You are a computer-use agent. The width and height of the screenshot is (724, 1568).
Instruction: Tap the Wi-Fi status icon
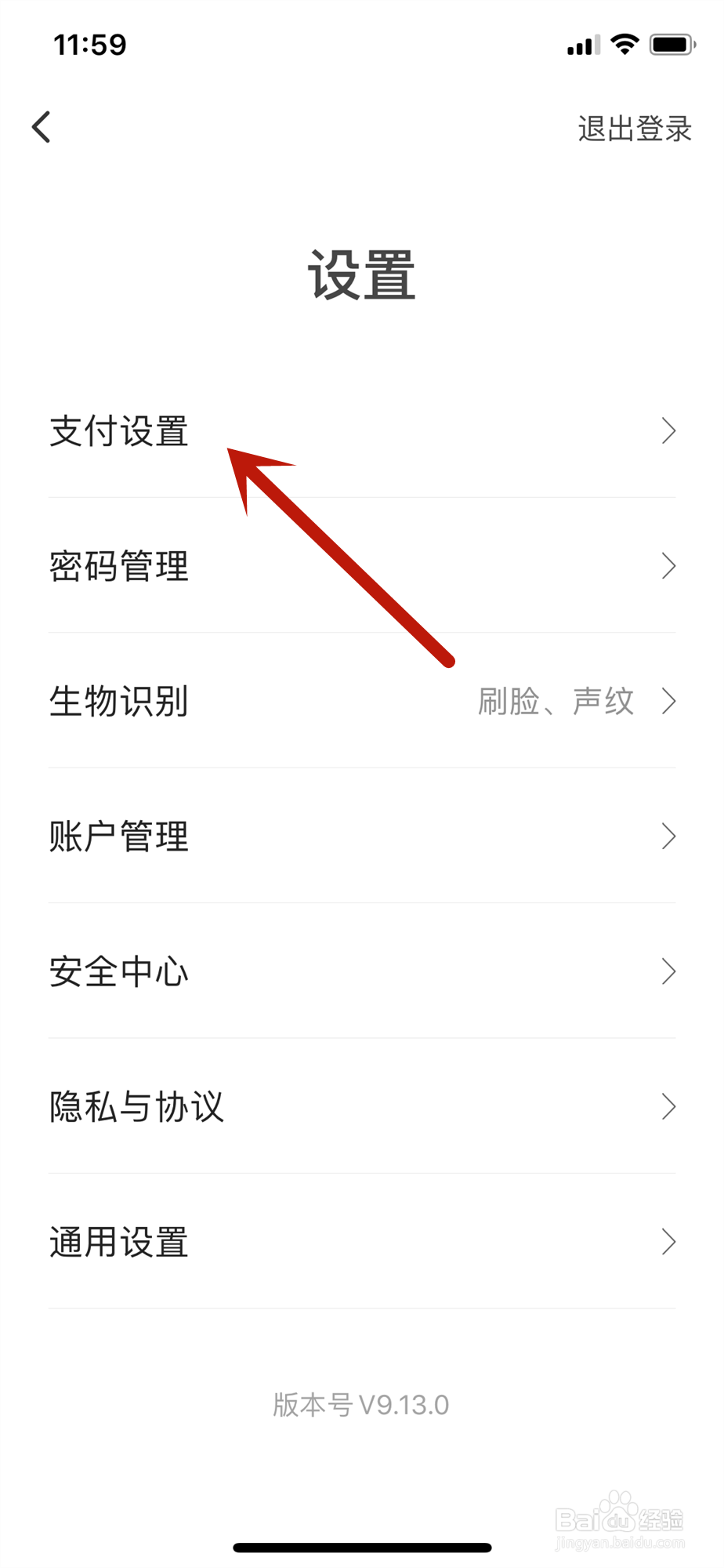click(x=624, y=45)
